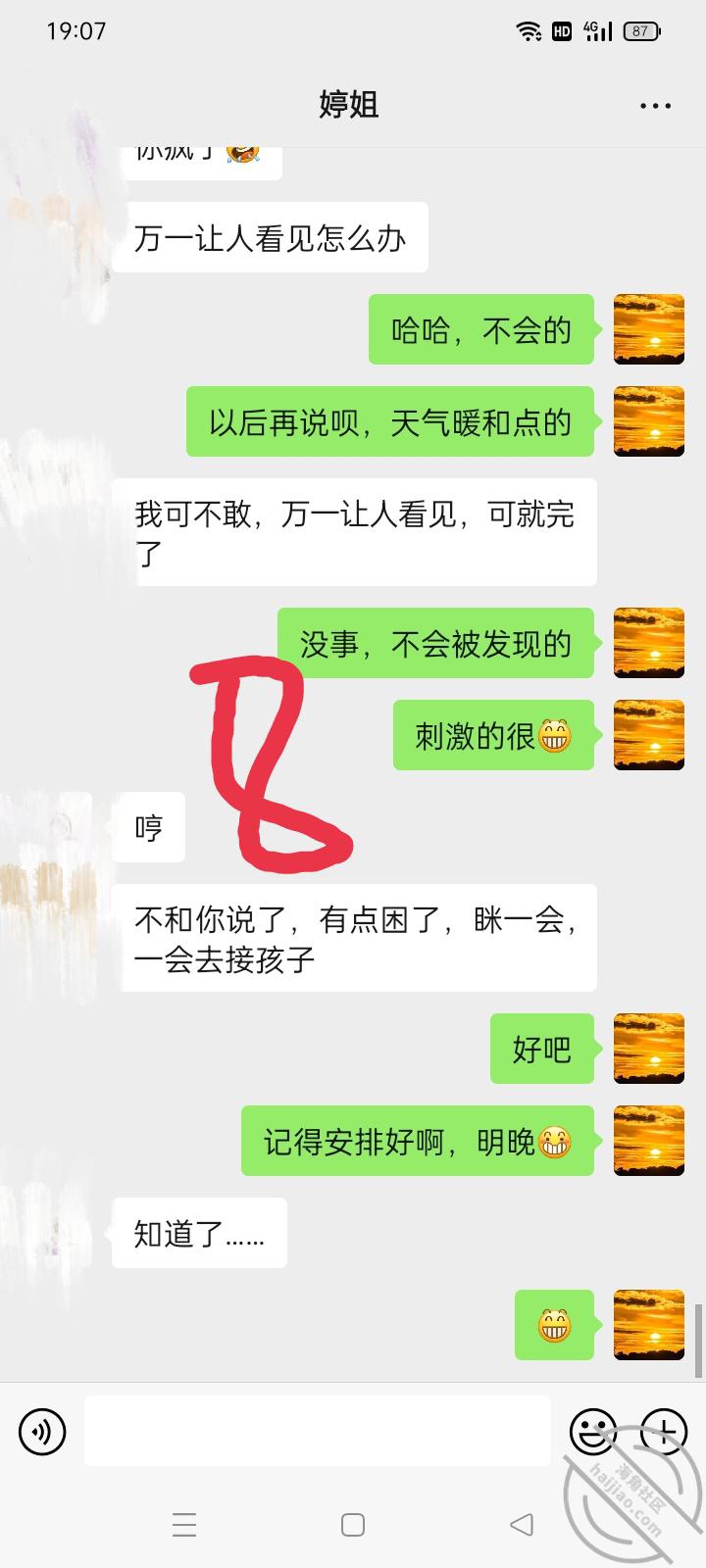Open the chat overflow menu
This screenshot has height=1568, width=706.
point(655,106)
